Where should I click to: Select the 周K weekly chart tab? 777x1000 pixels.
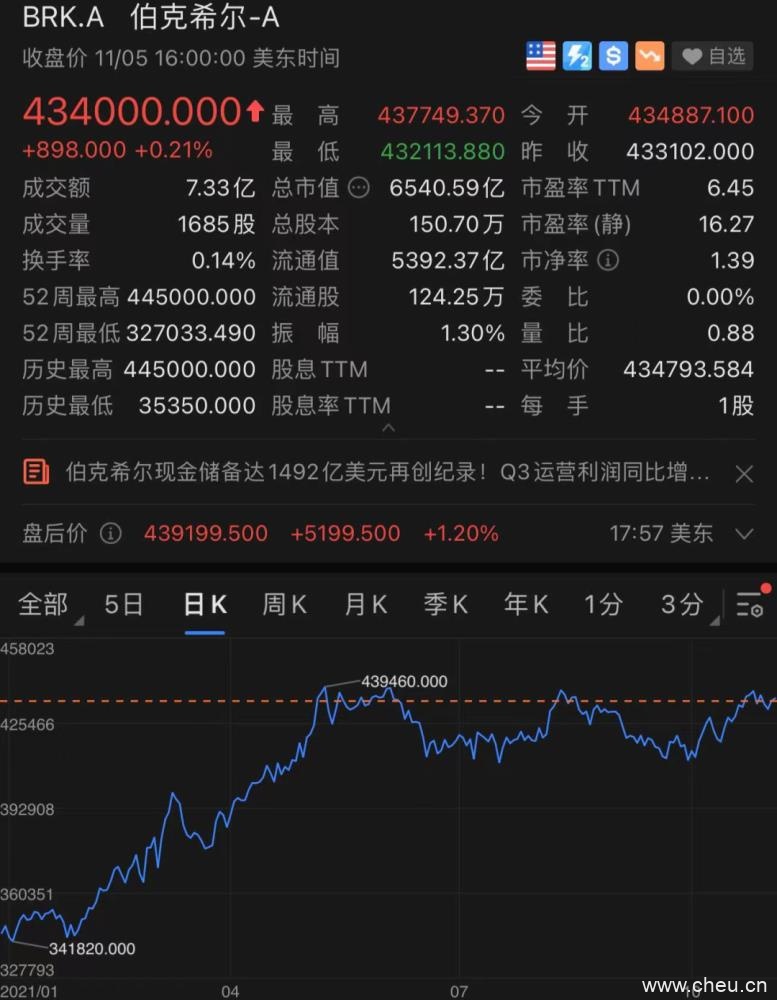(x=285, y=604)
